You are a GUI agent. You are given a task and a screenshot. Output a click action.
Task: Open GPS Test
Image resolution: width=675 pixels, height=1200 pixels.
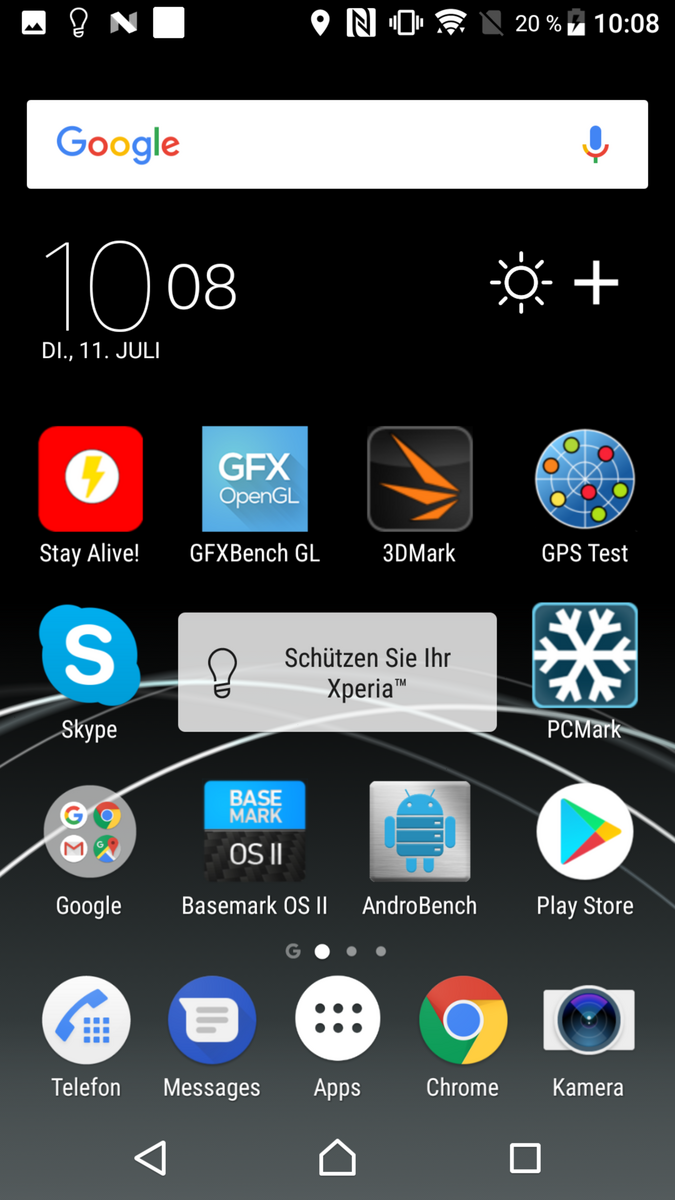[x=585, y=479]
